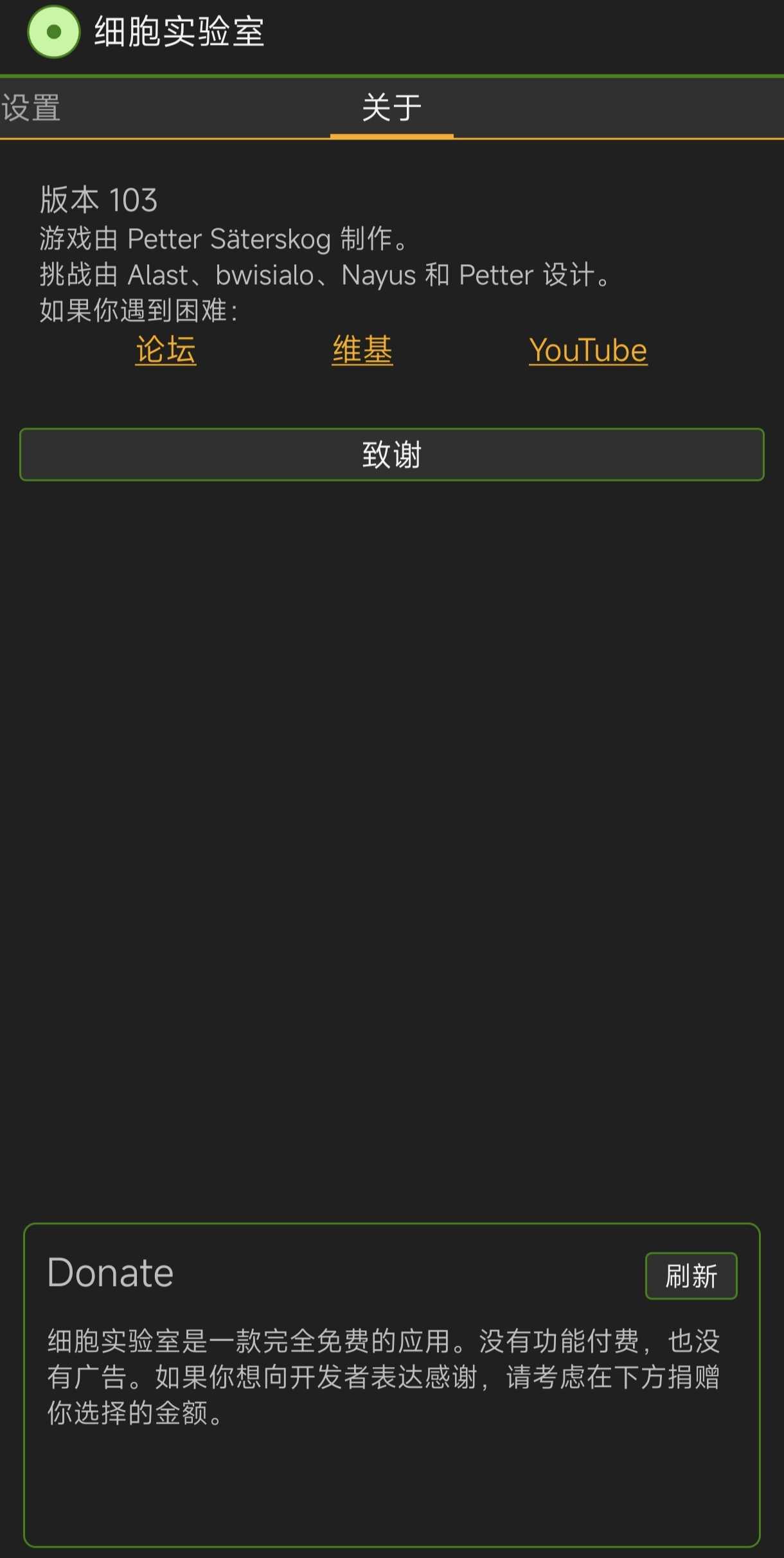The height and width of the screenshot is (1558, 784).
Task: Select the 关于 tab
Action: click(391, 107)
